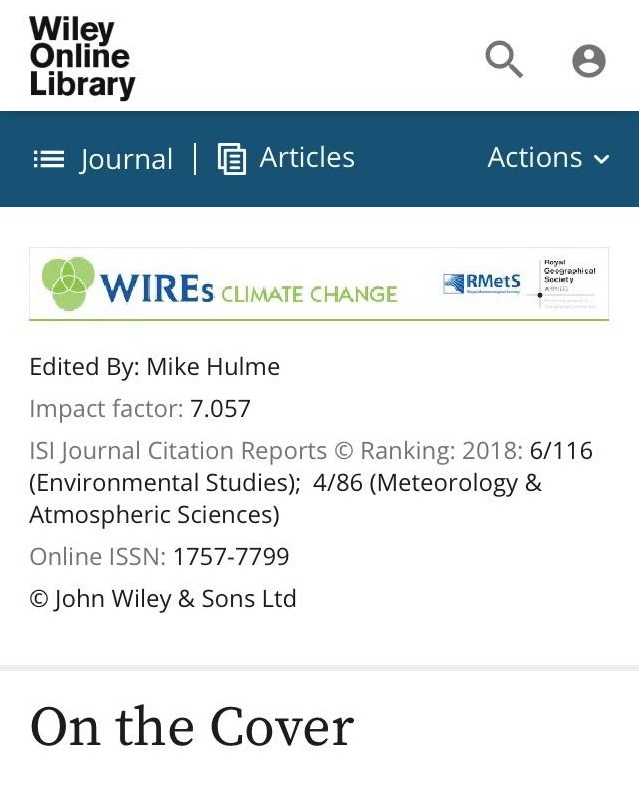Image resolution: width=639 pixels, height=792 pixels.
Task: Open the user account icon
Action: (589, 61)
